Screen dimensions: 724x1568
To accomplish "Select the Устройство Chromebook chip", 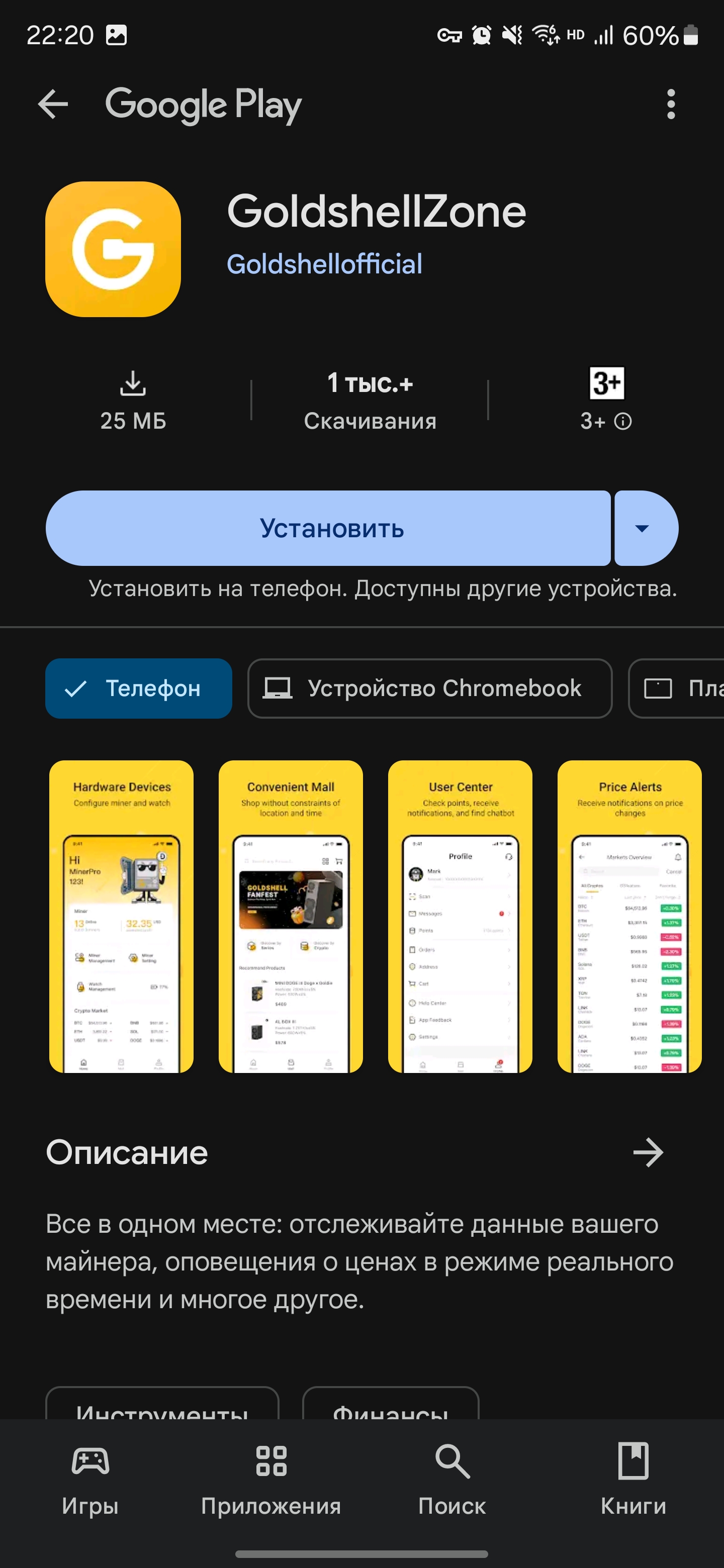I will [x=429, y=689].
